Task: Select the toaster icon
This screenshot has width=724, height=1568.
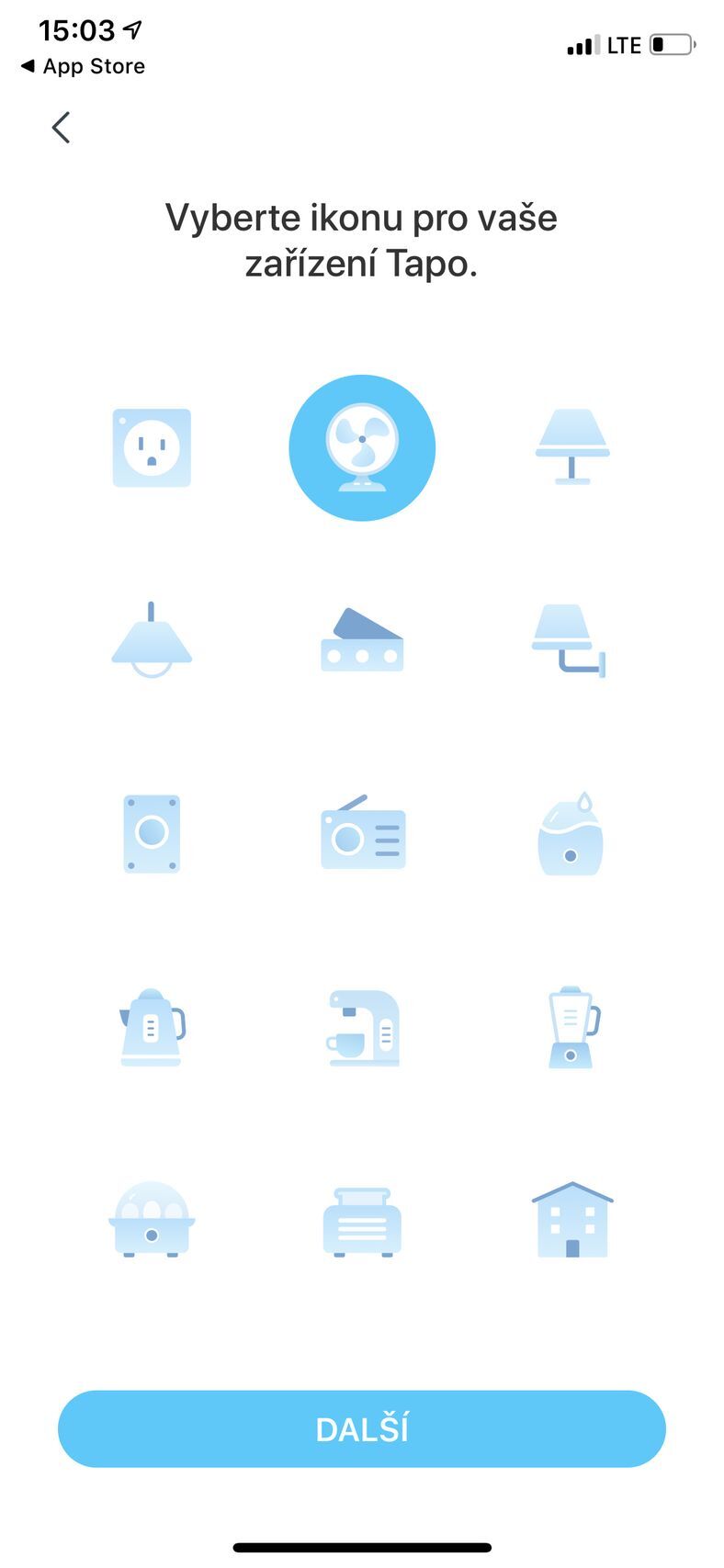Action: pyautogui.click(x=362, y=1220)
